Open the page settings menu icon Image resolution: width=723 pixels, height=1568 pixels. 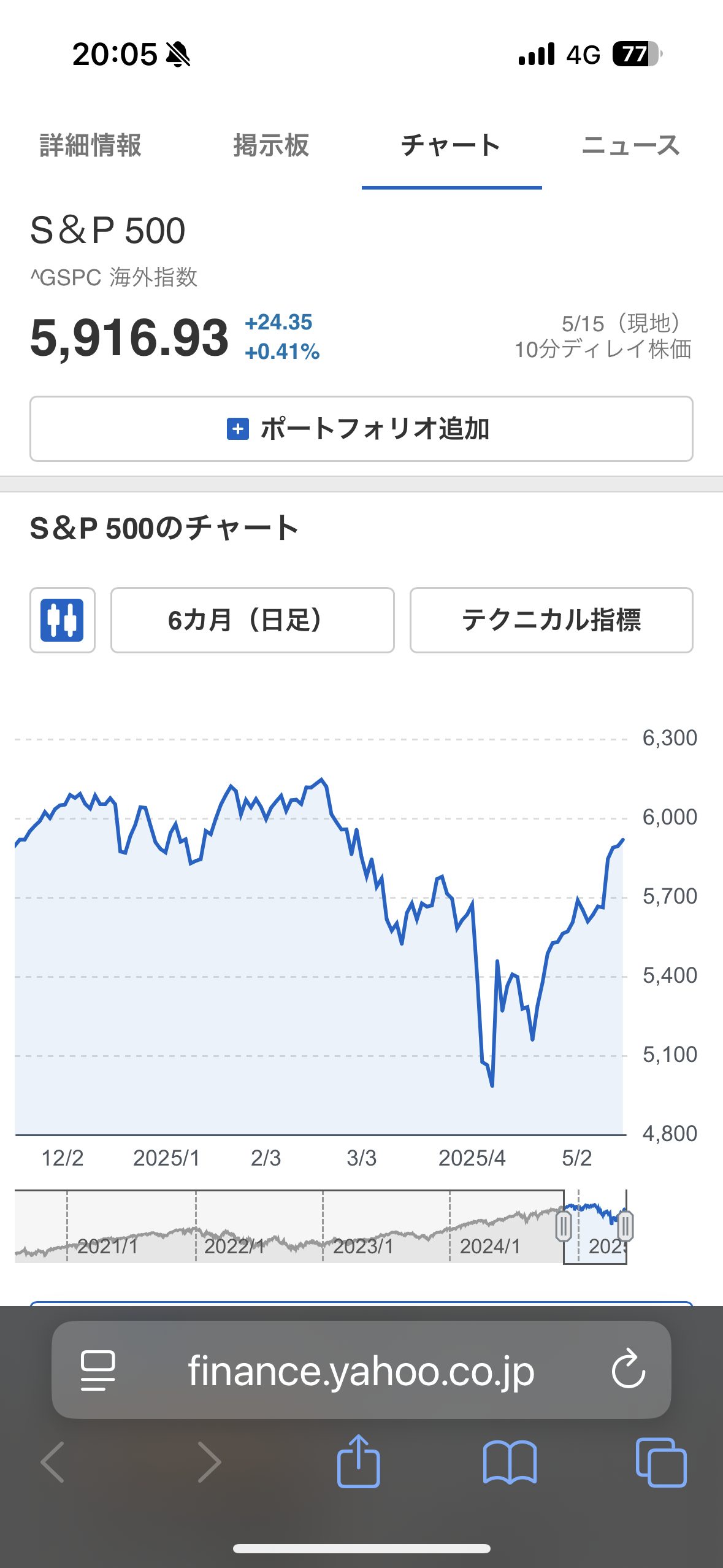pos(98,1370)
